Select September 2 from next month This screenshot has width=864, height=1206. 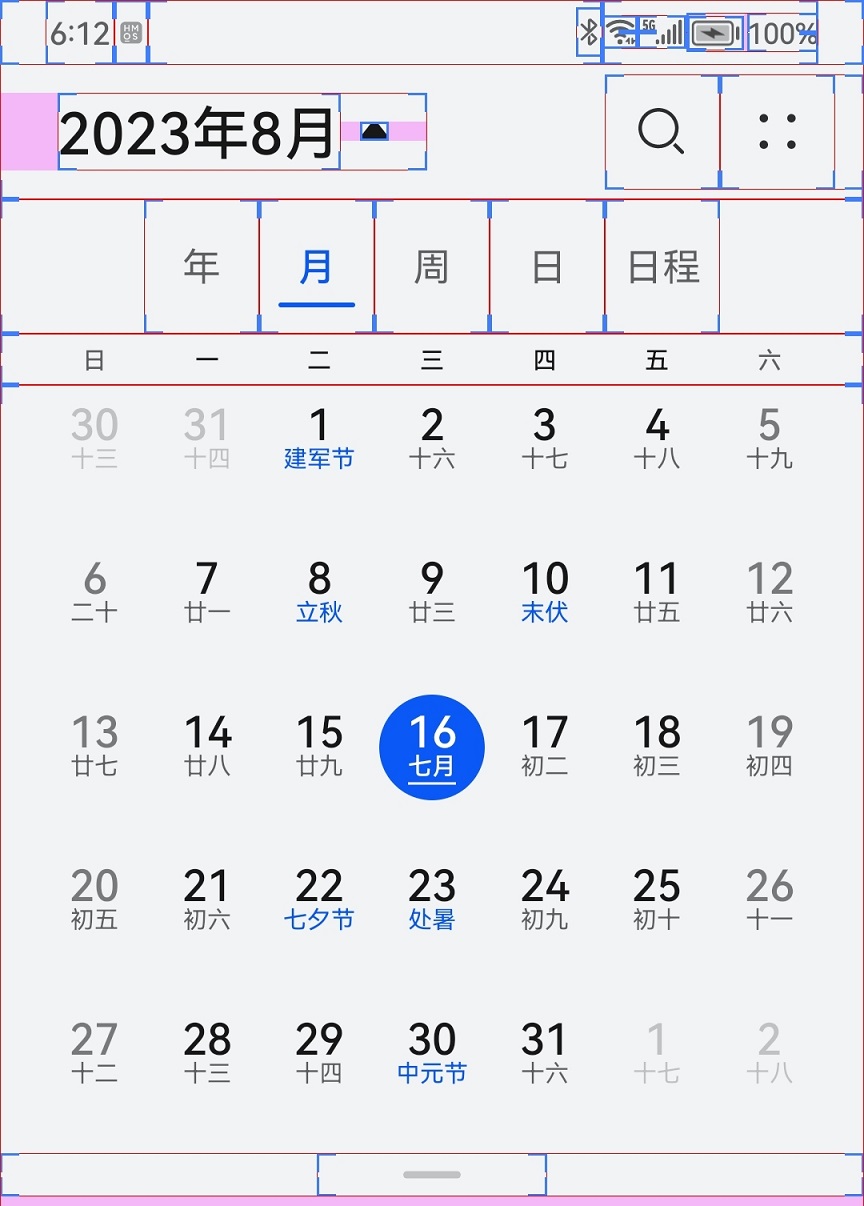pos(769,1053)
